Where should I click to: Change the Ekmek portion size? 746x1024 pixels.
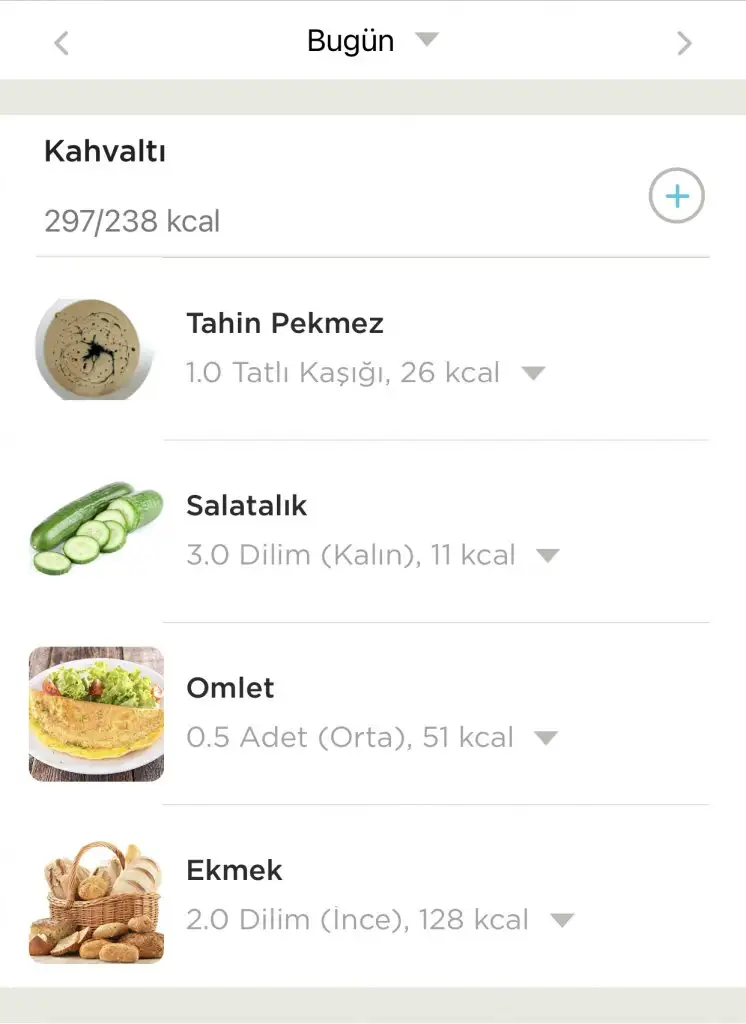(x=562, y=921)
